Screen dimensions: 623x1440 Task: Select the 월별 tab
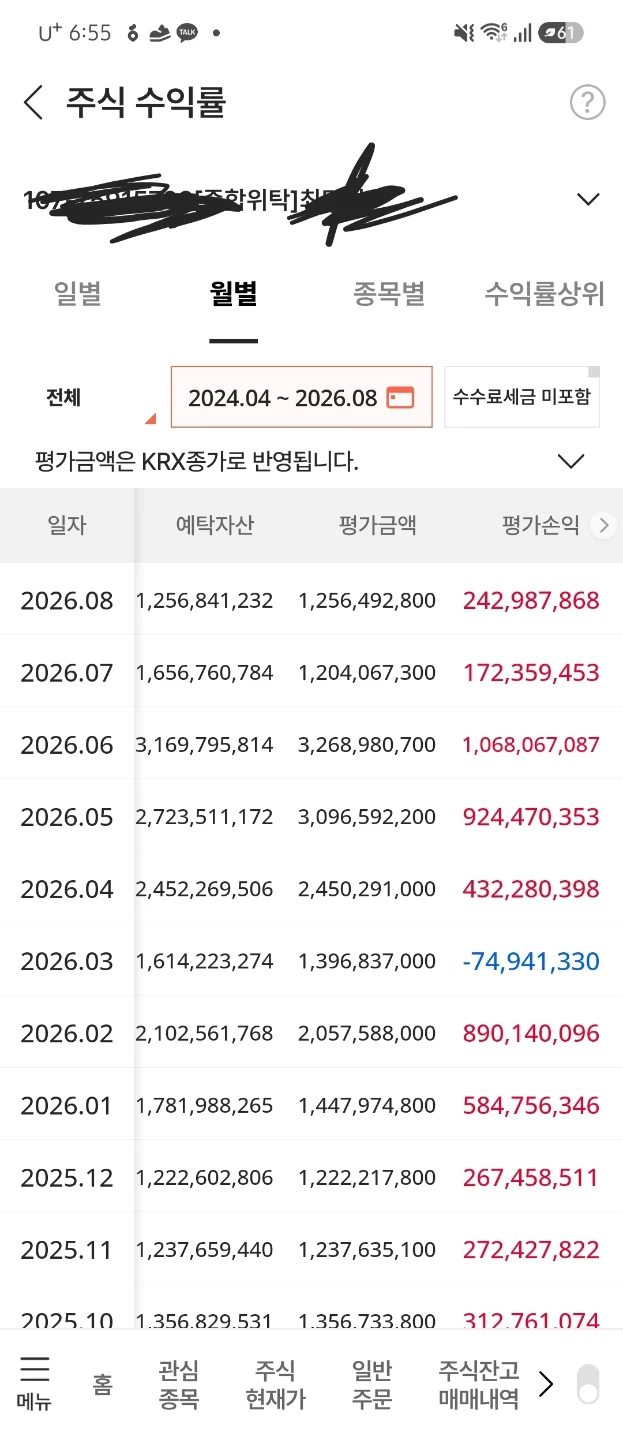click(234, 294)
